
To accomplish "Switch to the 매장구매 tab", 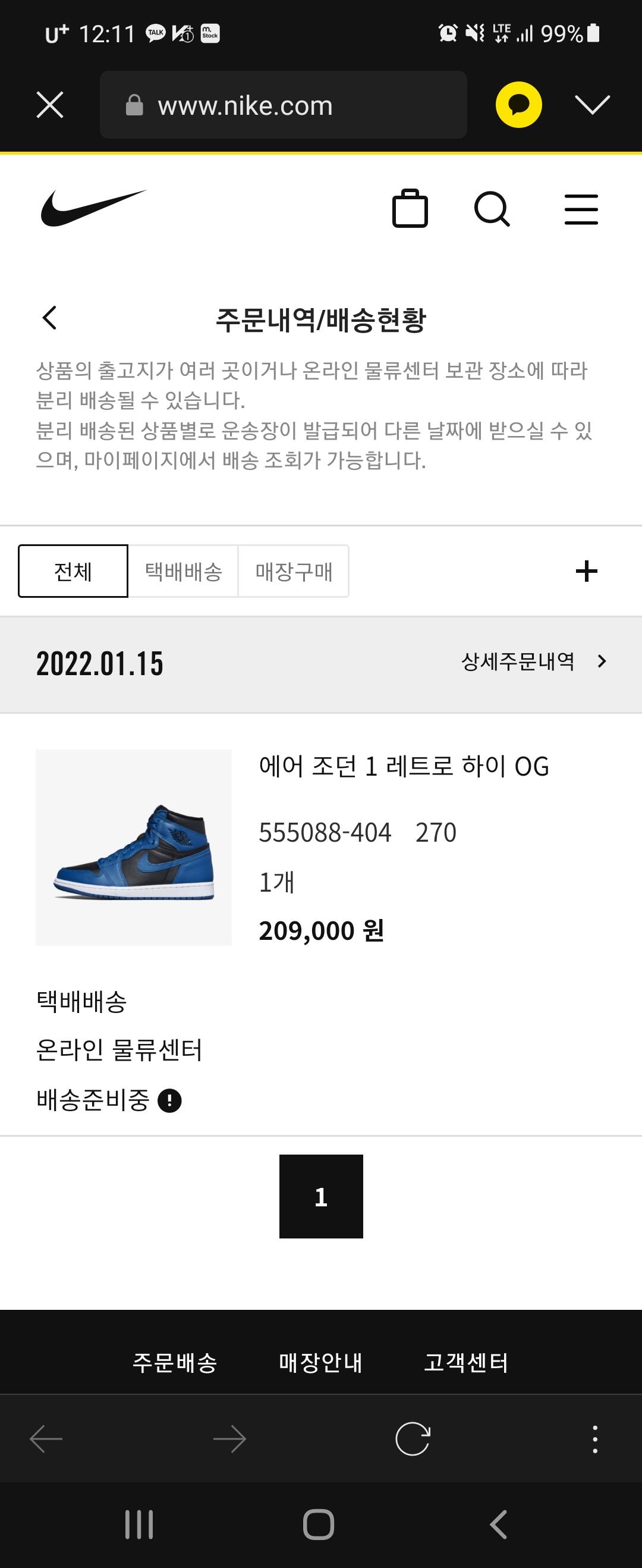I will pos(293,571).
